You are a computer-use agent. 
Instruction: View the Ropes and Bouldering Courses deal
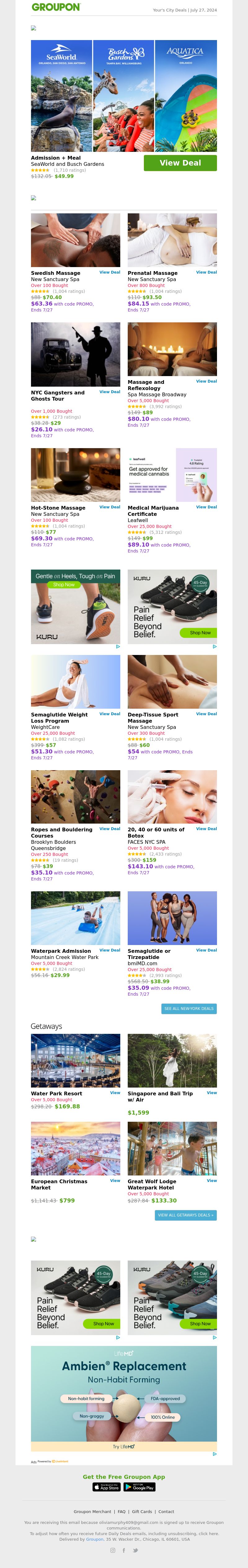tap(109, 829)
